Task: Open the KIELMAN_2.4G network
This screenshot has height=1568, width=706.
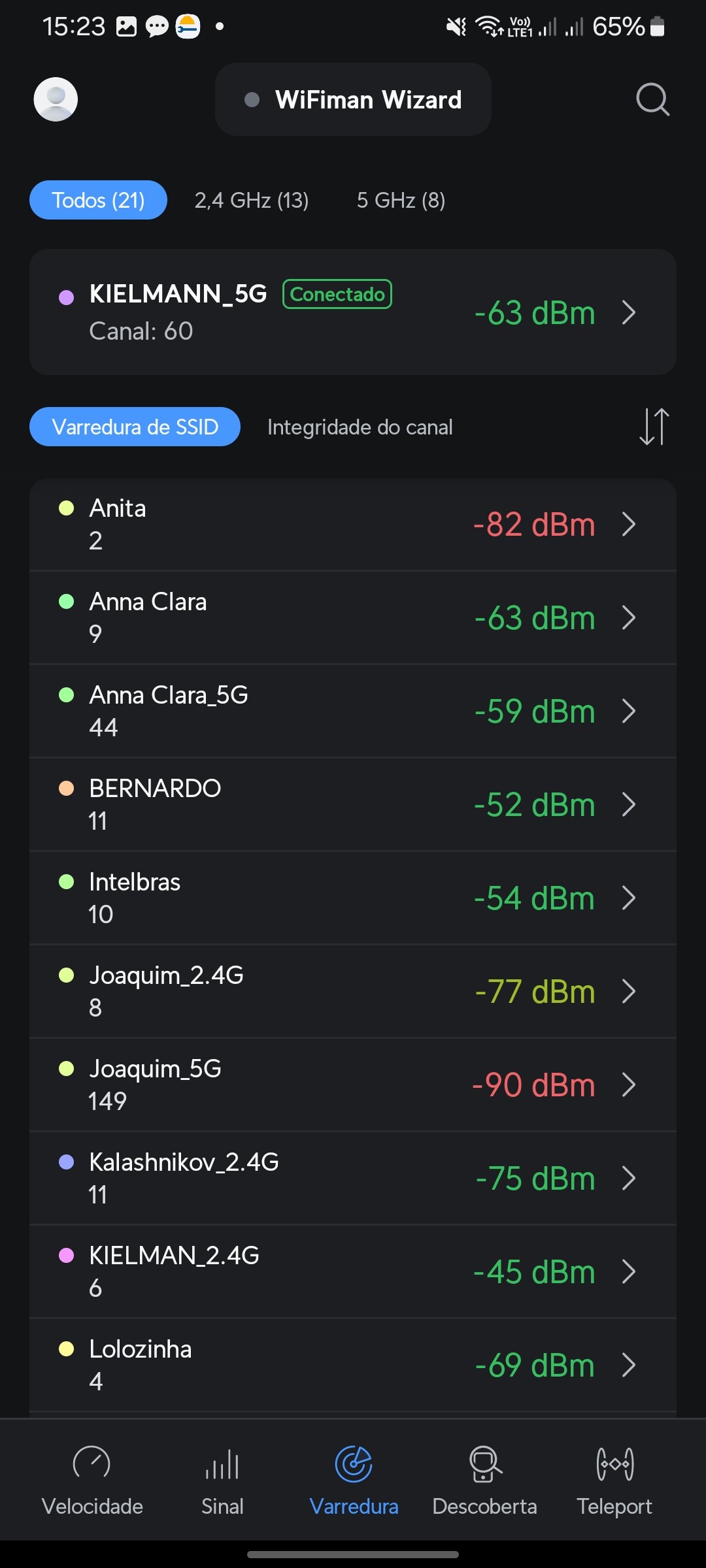Action: (x=353, y=1272)
